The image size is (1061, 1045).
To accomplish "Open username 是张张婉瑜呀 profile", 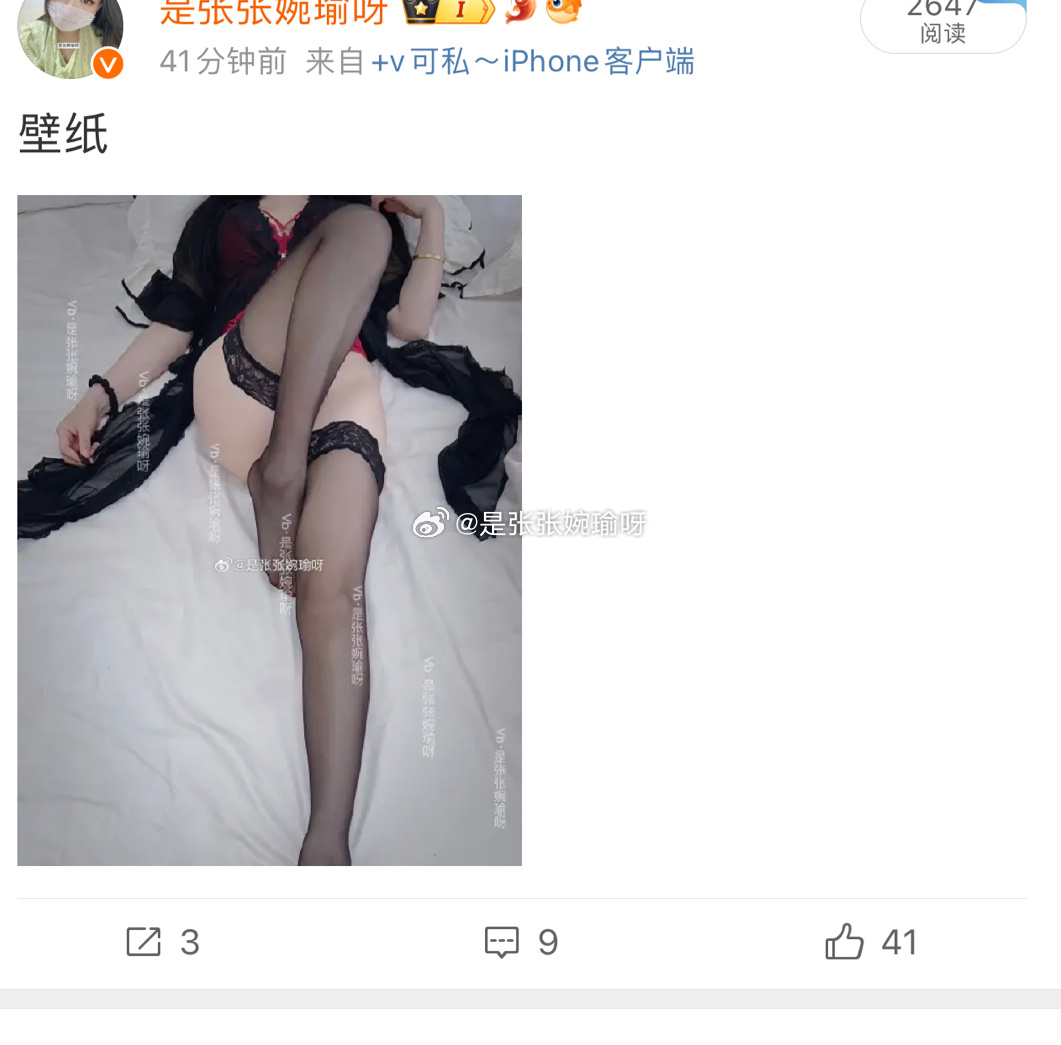I will tap(273, 12).
